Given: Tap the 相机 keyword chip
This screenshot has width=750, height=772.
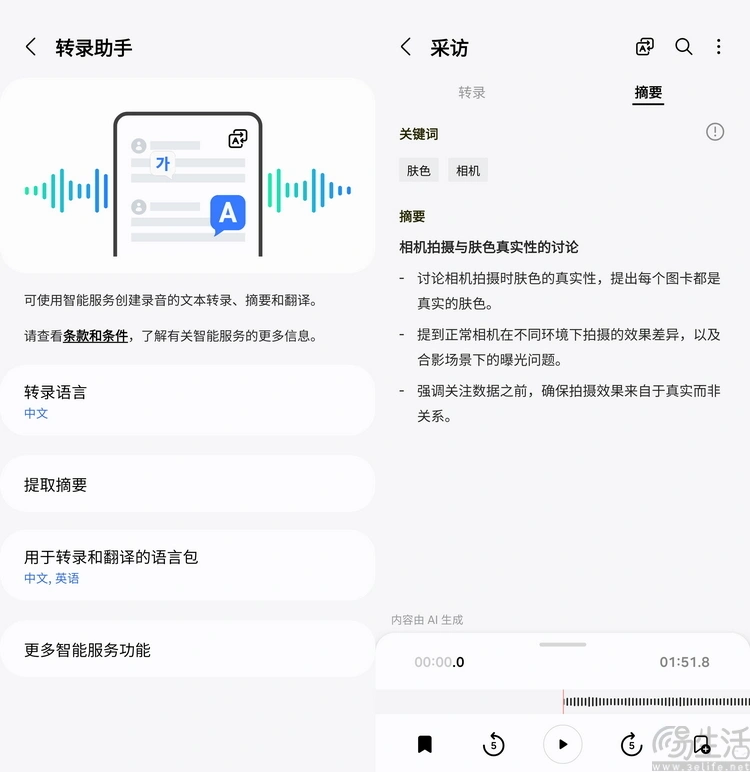Looking at the screenshot, I should pyautogui.click(x=468, y=170).
